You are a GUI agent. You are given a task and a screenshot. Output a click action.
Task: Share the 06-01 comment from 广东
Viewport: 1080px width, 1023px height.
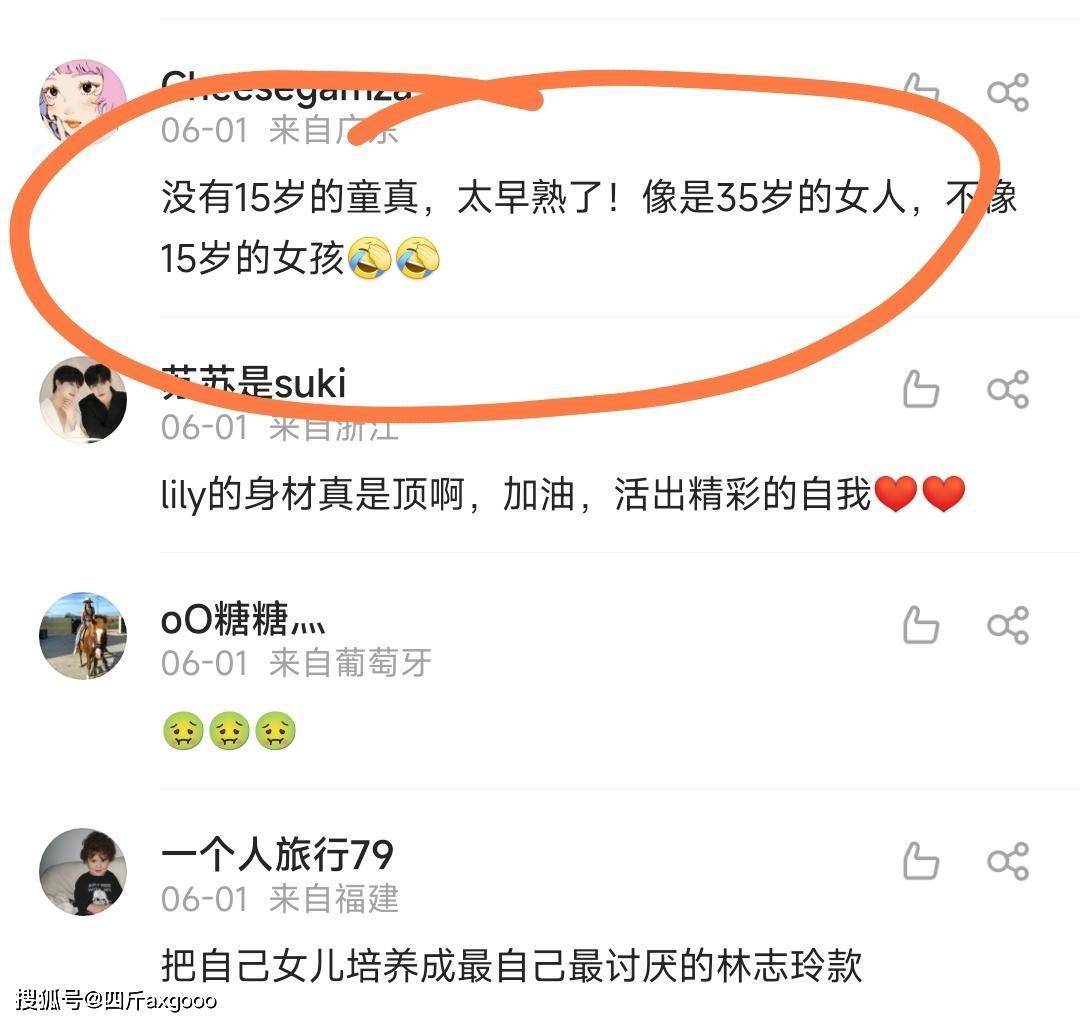(x=1007, y=93)
